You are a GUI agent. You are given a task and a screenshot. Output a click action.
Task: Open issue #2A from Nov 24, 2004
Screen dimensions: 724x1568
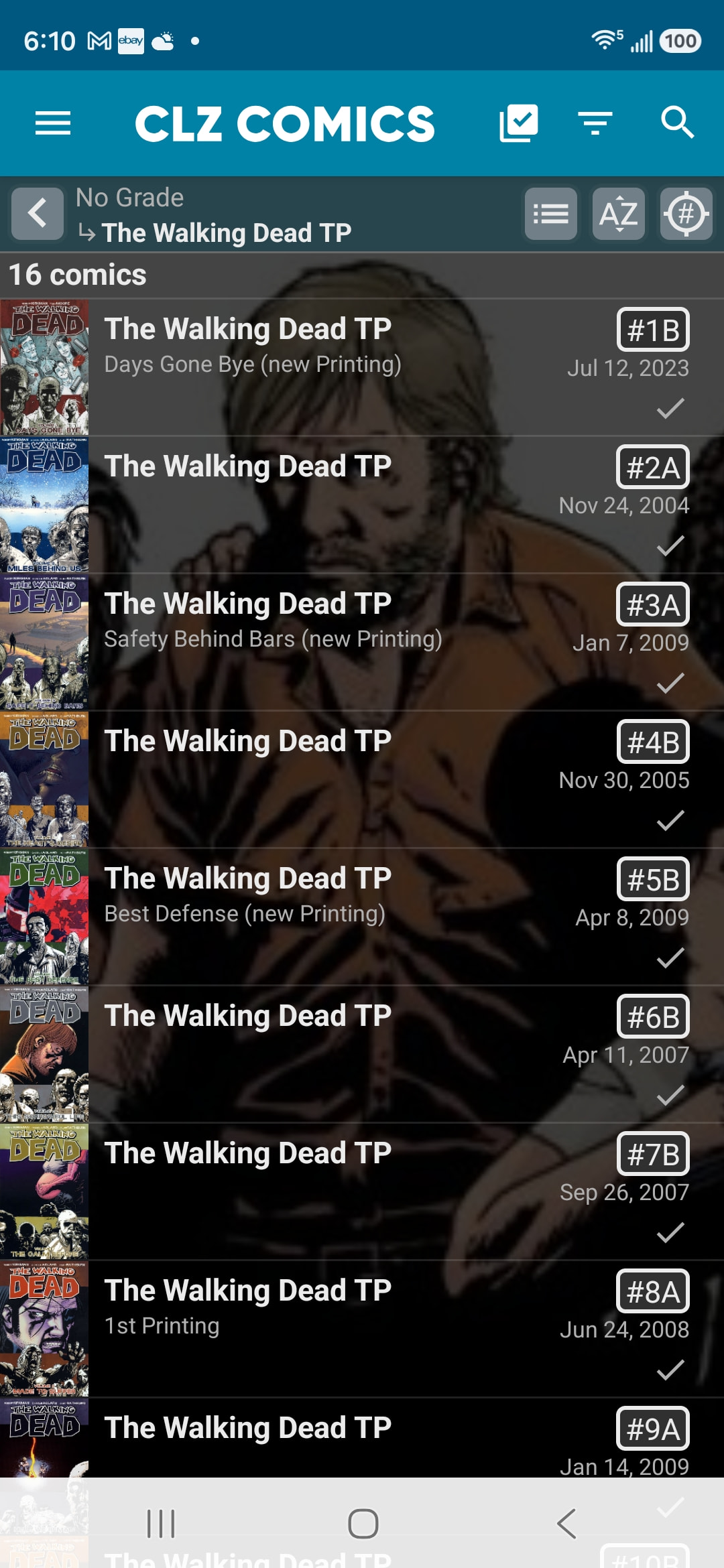coord(362,505)
